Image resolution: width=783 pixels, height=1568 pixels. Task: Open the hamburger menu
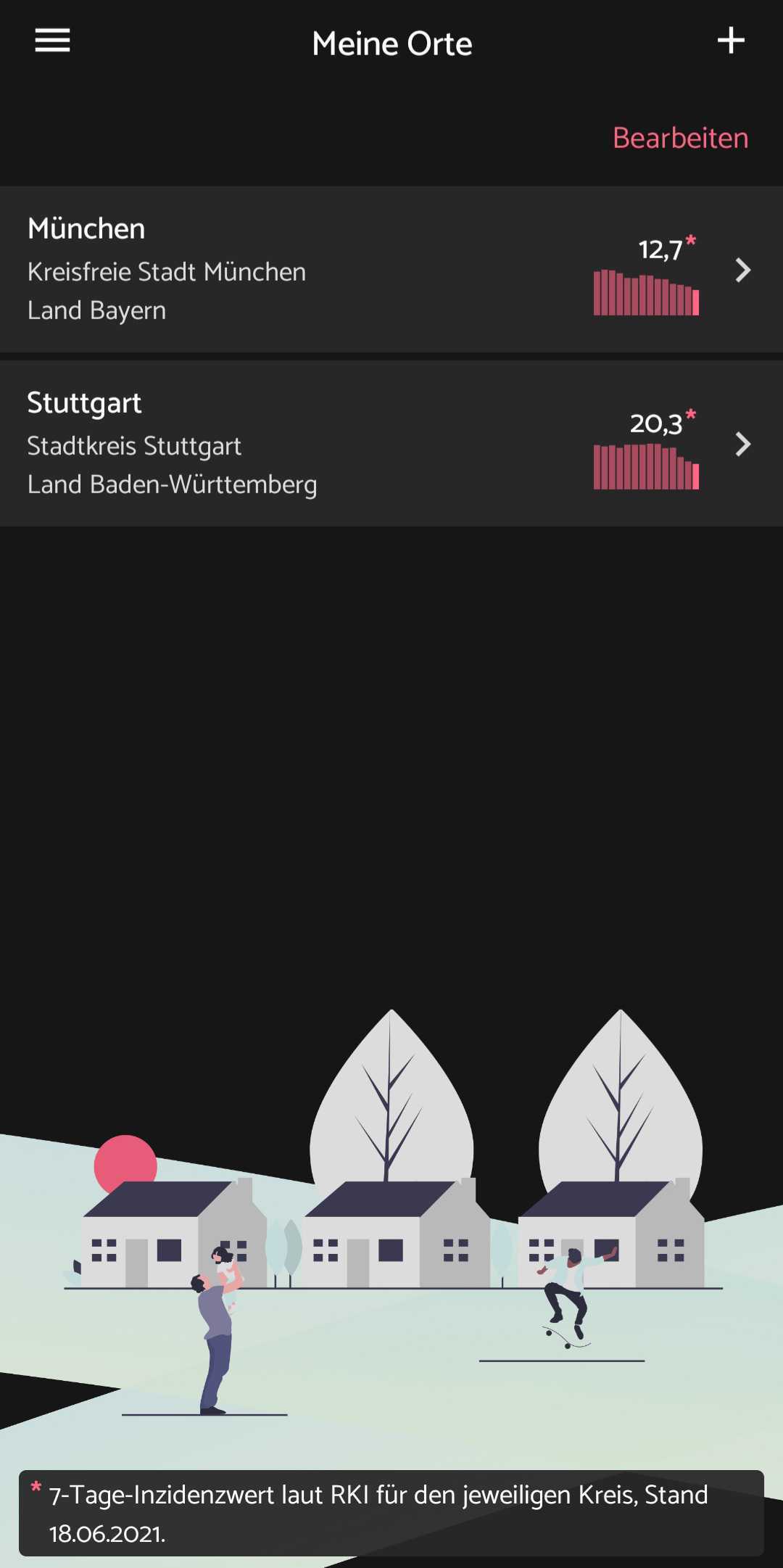coord(52,41)
